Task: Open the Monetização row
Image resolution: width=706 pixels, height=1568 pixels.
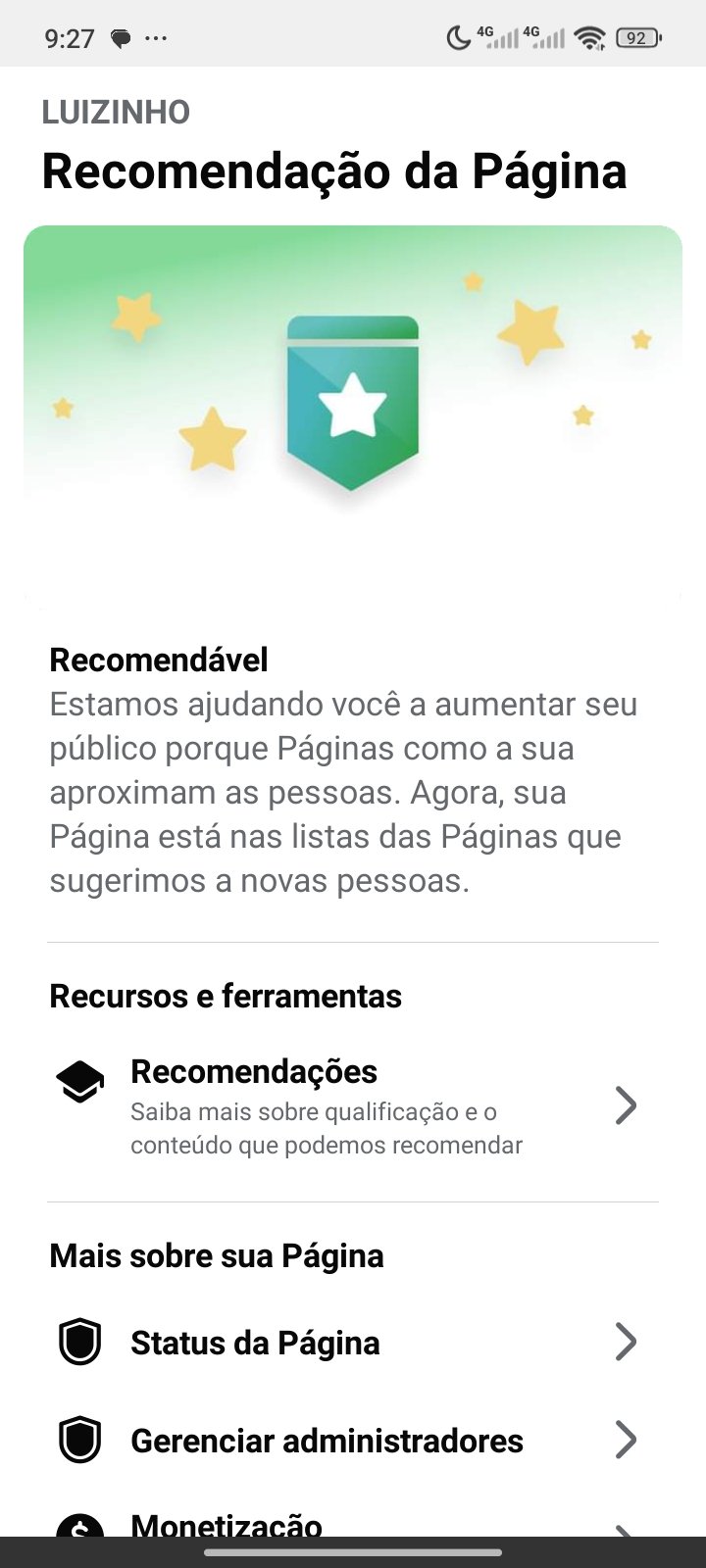Action: point(351,1524)
